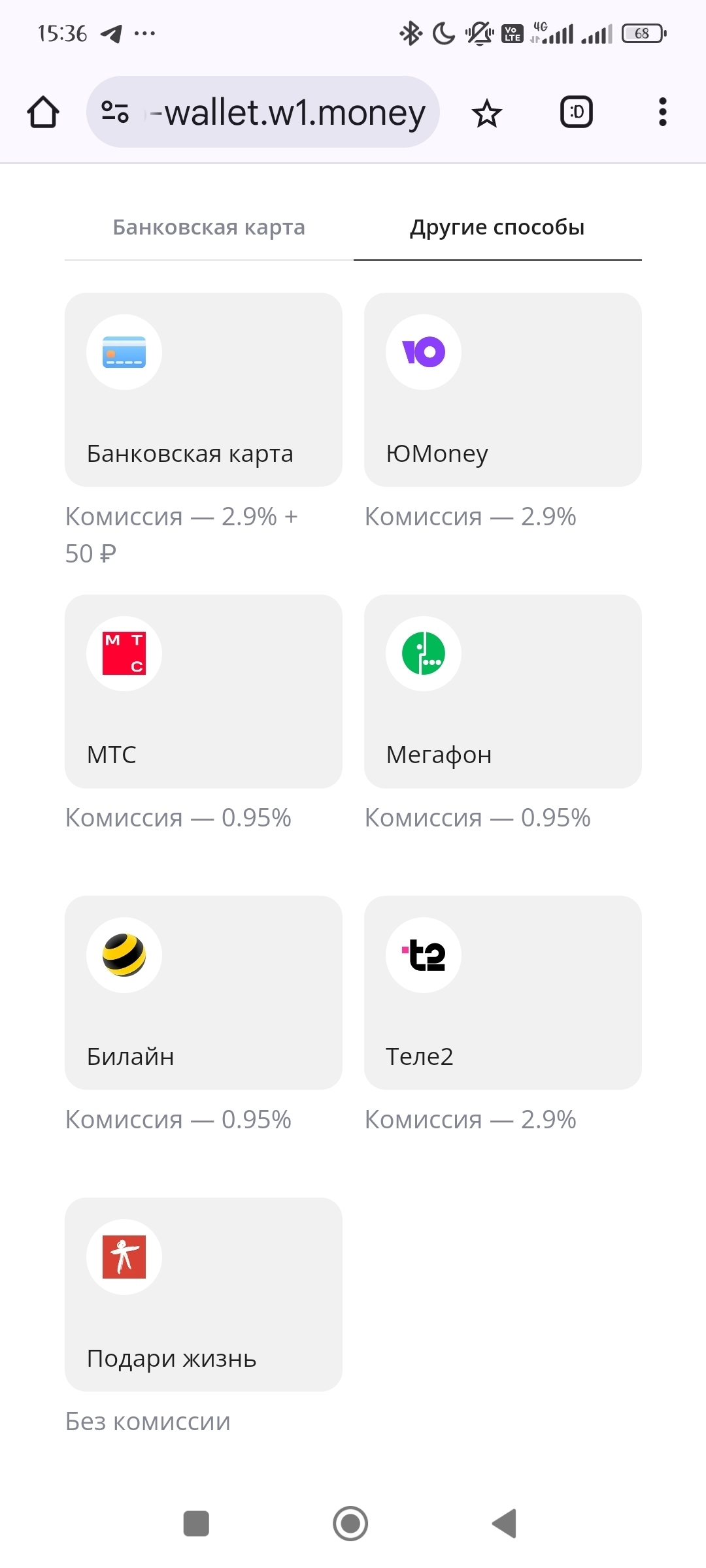The width and height of the screenshot is (706, 1568).
Task: Select the Подари жизнь option
Action: [203, 1294]
